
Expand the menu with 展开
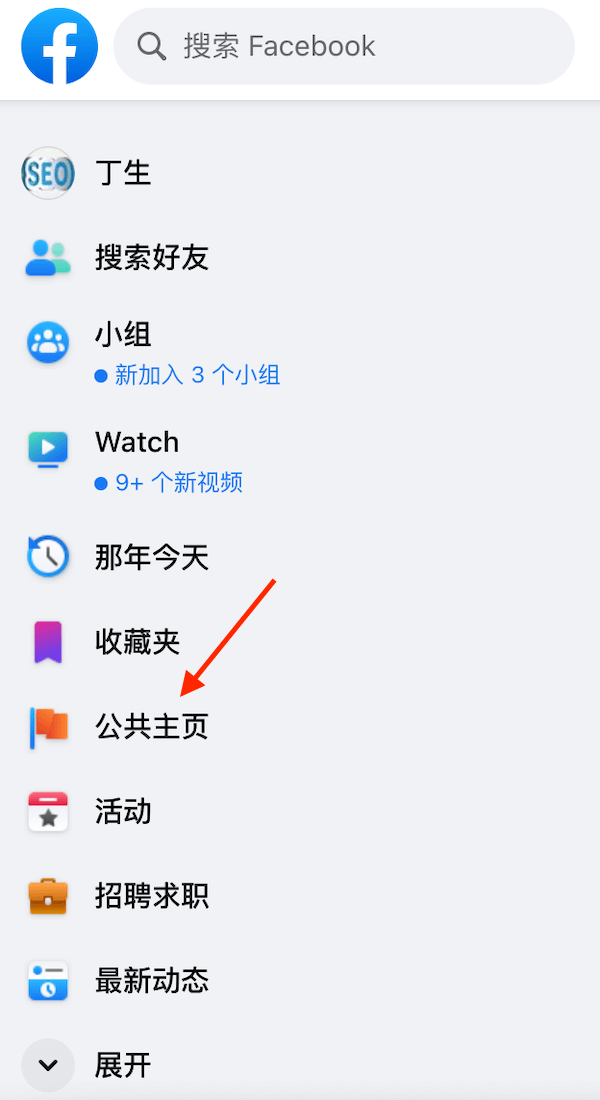pos(122,1065)
